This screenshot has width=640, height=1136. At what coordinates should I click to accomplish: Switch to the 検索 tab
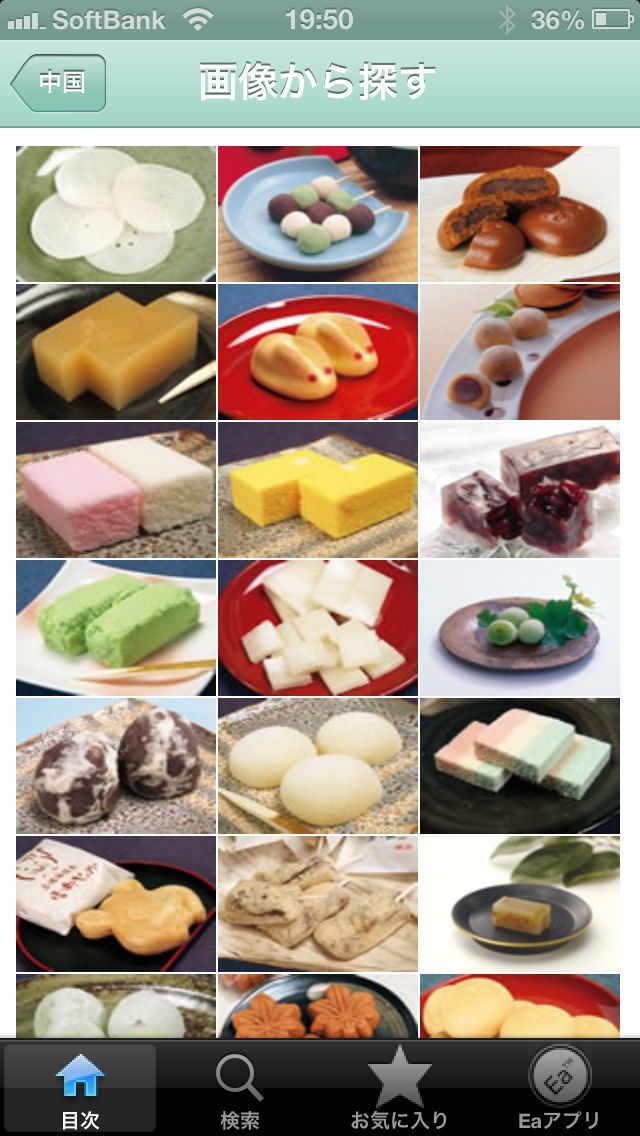pyautogui.click(x=240, y=1090)
